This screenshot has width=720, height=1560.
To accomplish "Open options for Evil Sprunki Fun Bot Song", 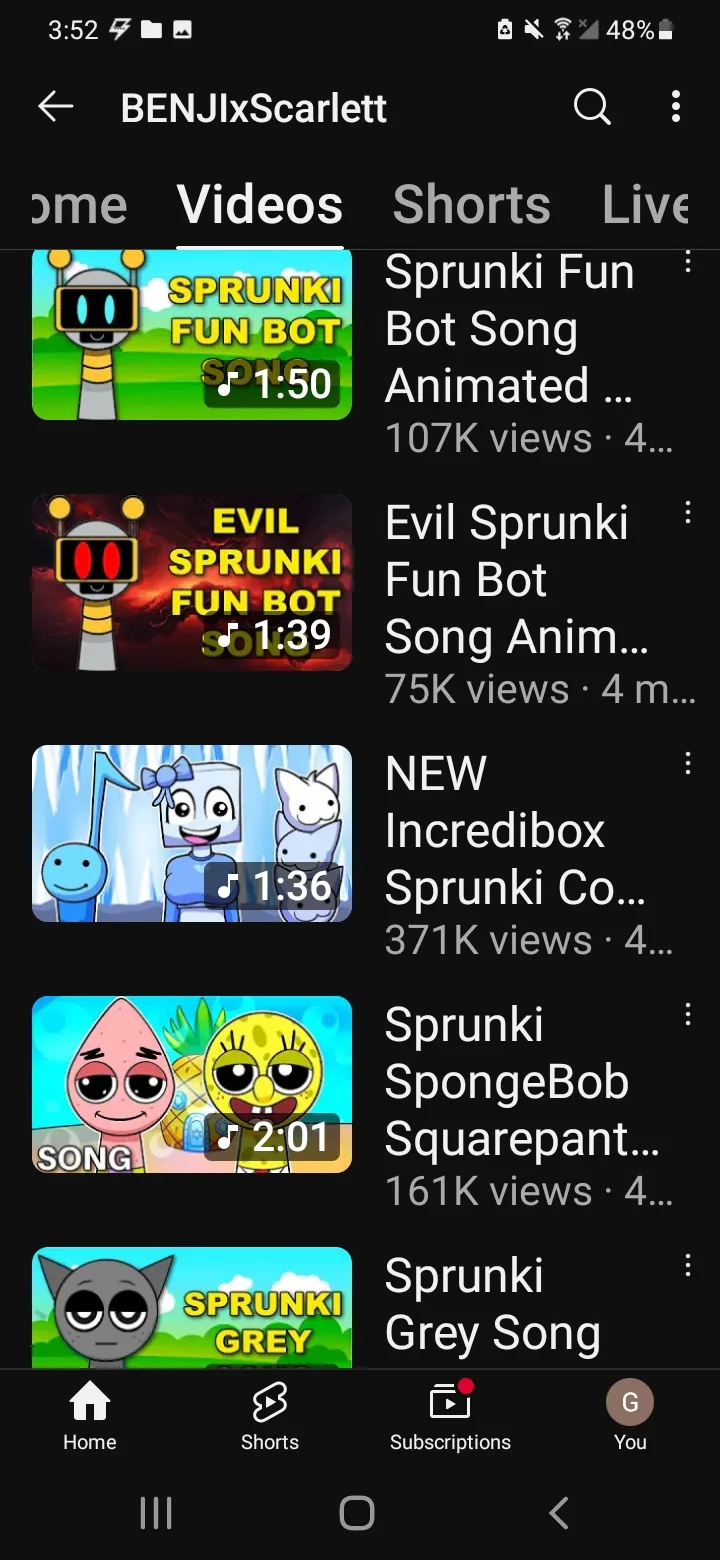I will click(687, 513).
